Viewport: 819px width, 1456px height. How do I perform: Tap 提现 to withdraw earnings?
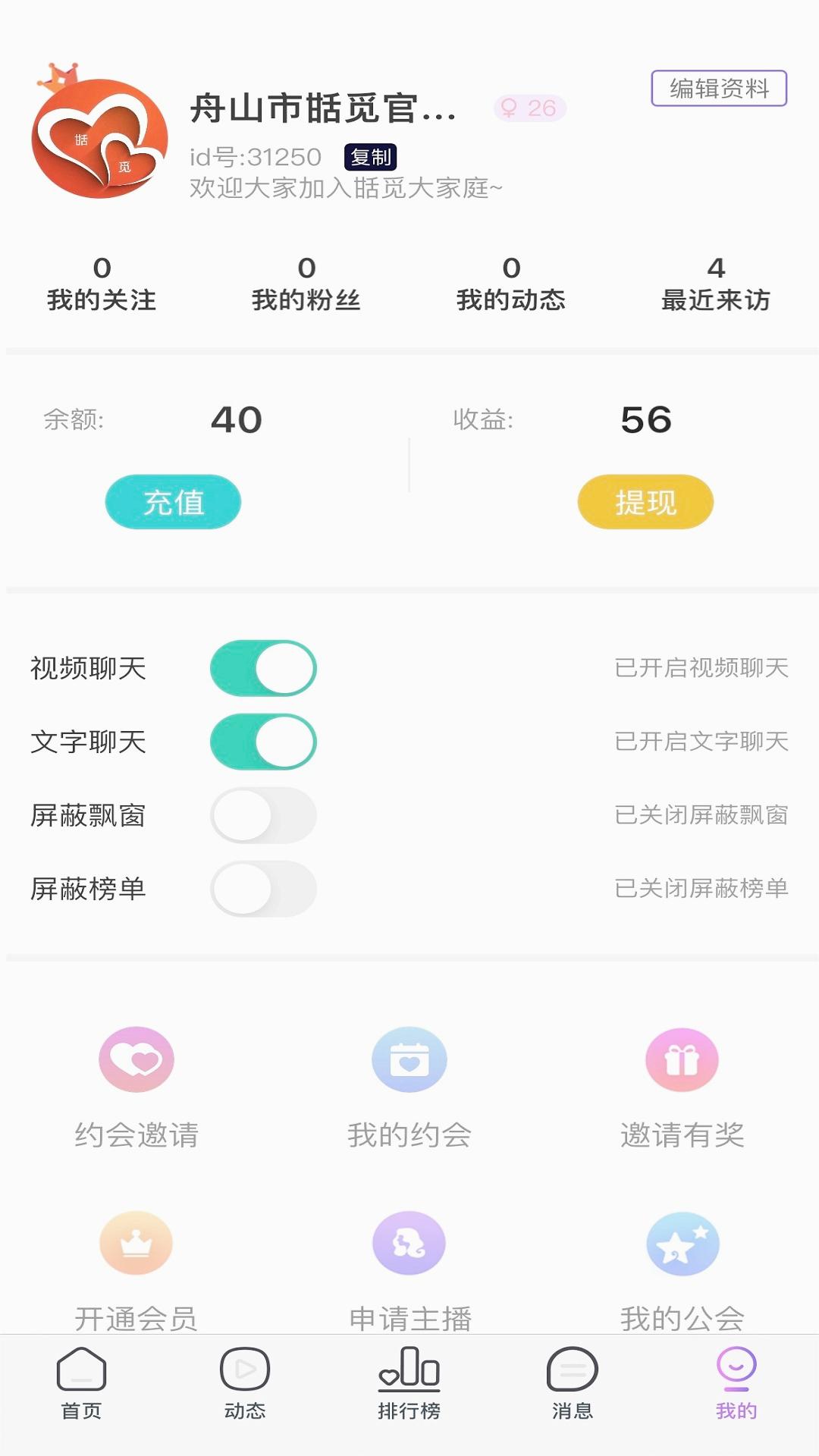click(x=645, y=502)
